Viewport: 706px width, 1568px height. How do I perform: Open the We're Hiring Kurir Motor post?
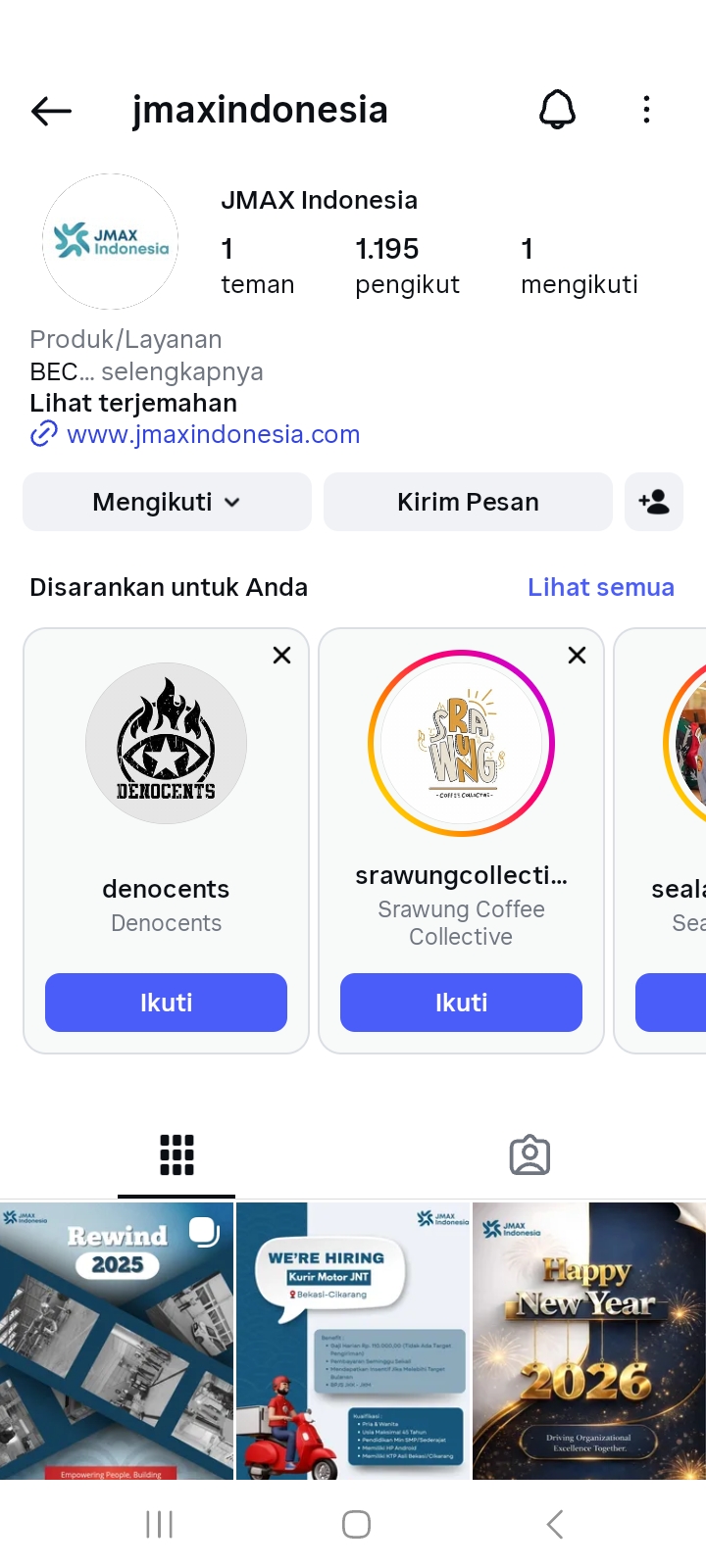(x=353, y=1341)
